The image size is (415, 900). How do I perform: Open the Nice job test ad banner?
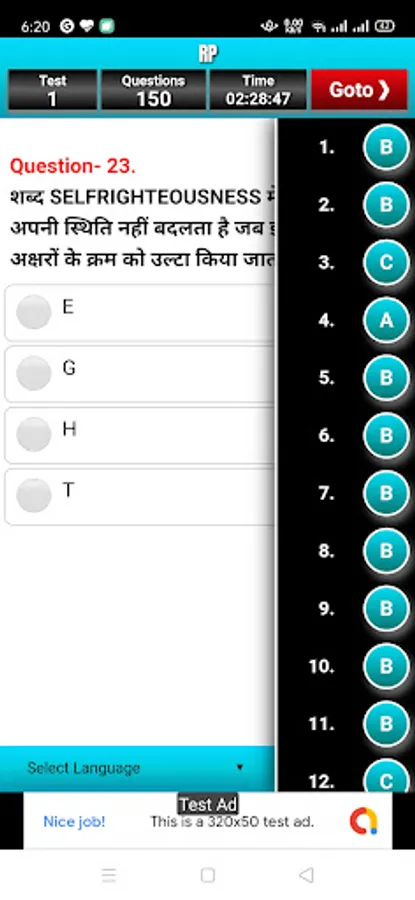coord(208,821)
